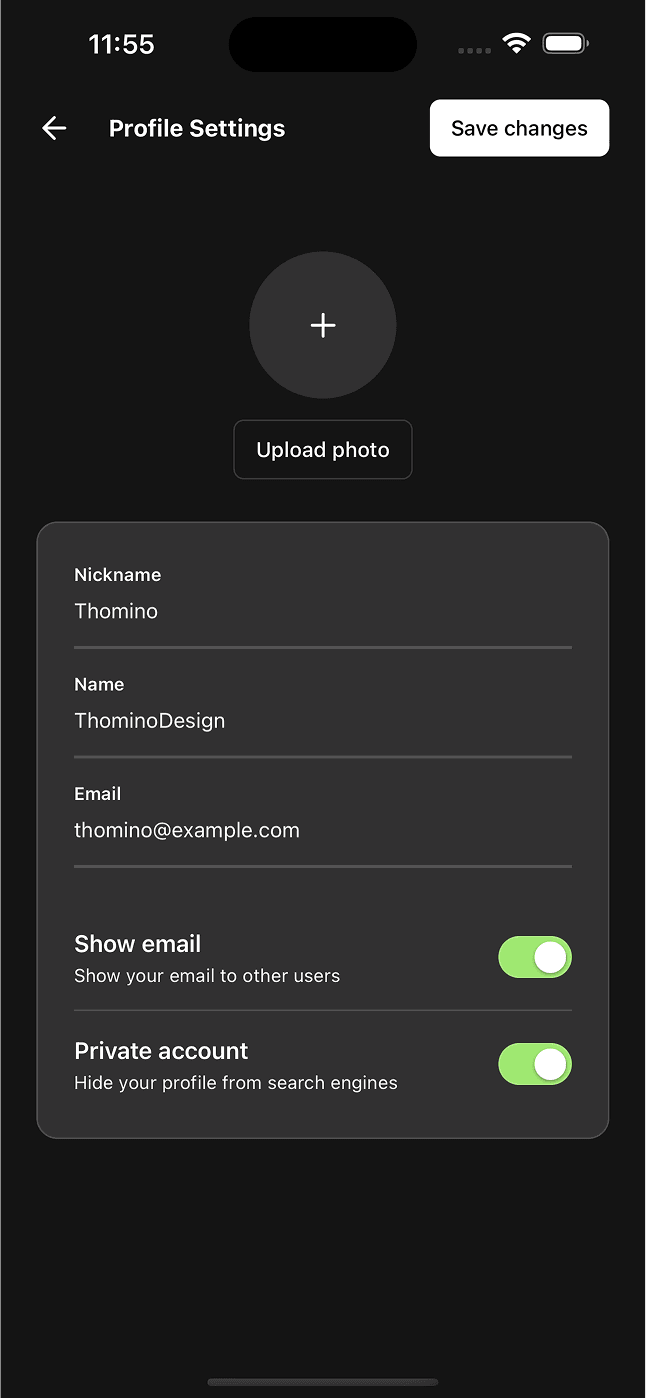Go back using the arrow icon

pos(54,128)
